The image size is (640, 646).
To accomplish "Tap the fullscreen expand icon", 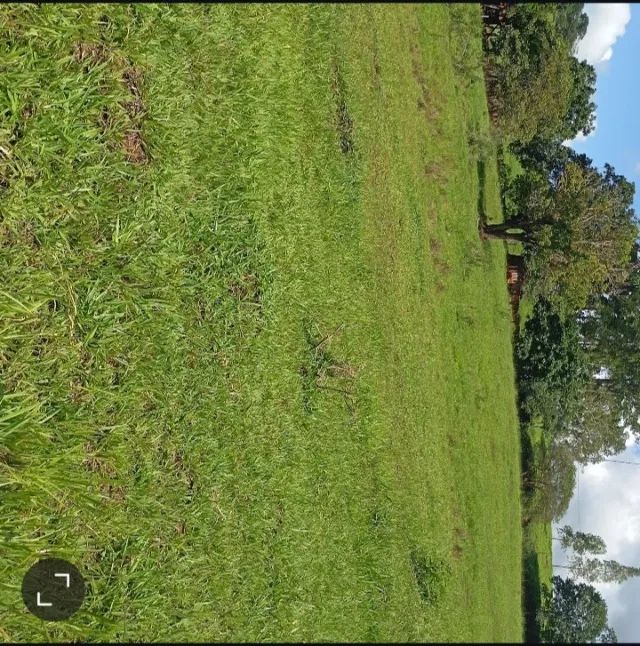I will pyautogui.click(x=53, y=589).
